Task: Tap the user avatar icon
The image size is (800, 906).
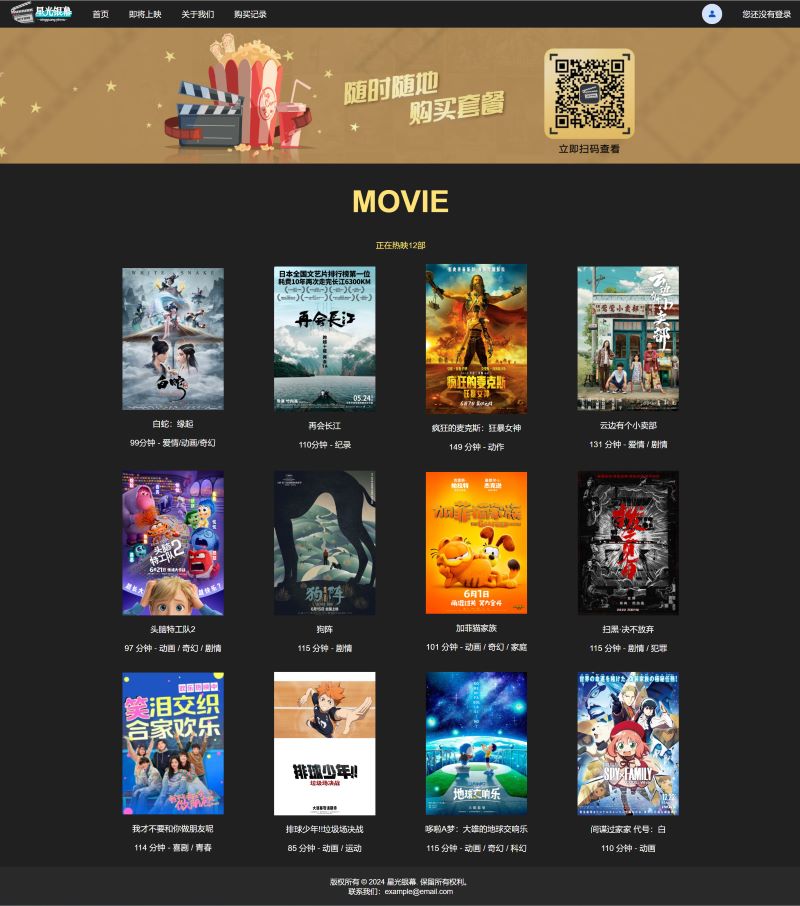Action: point(712,14)
